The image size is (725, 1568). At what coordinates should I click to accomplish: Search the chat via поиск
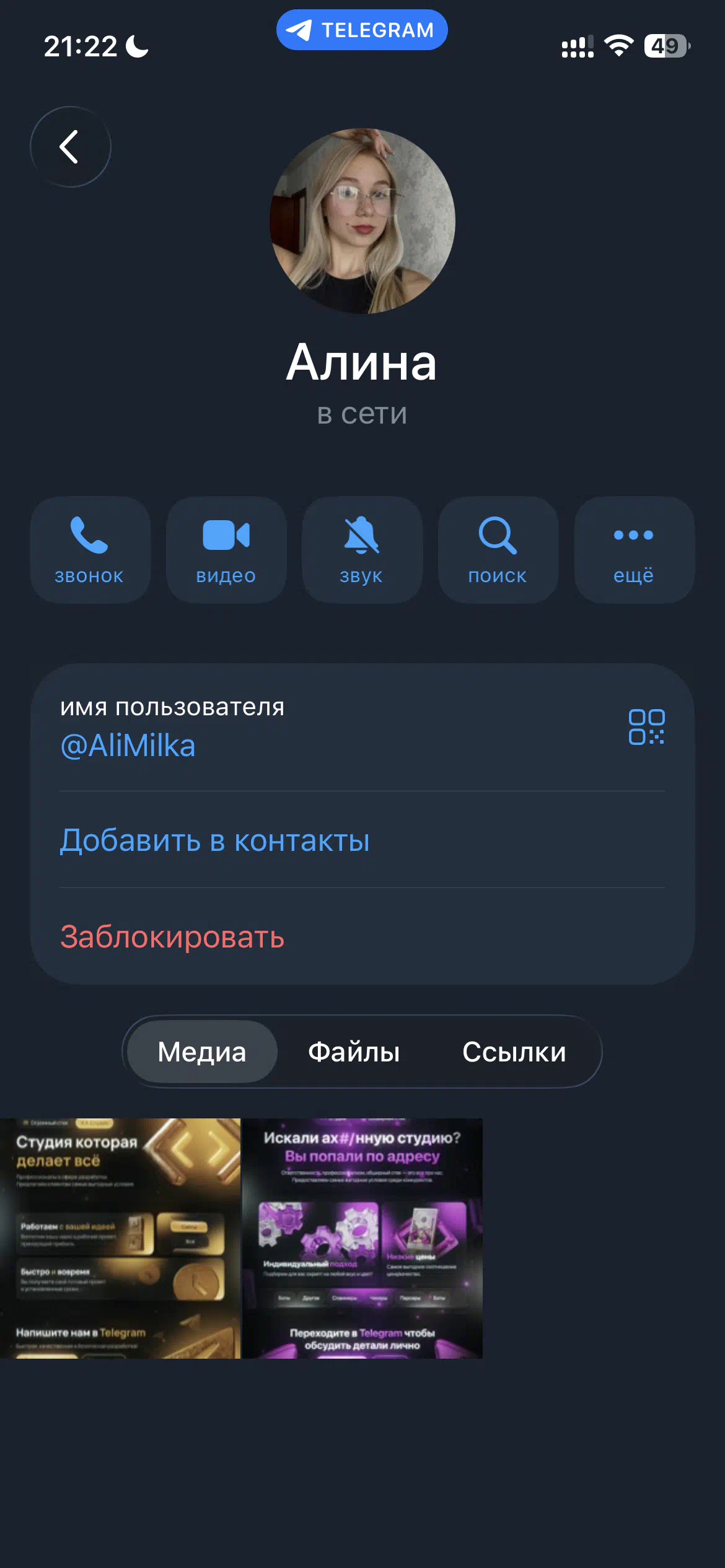498,549
